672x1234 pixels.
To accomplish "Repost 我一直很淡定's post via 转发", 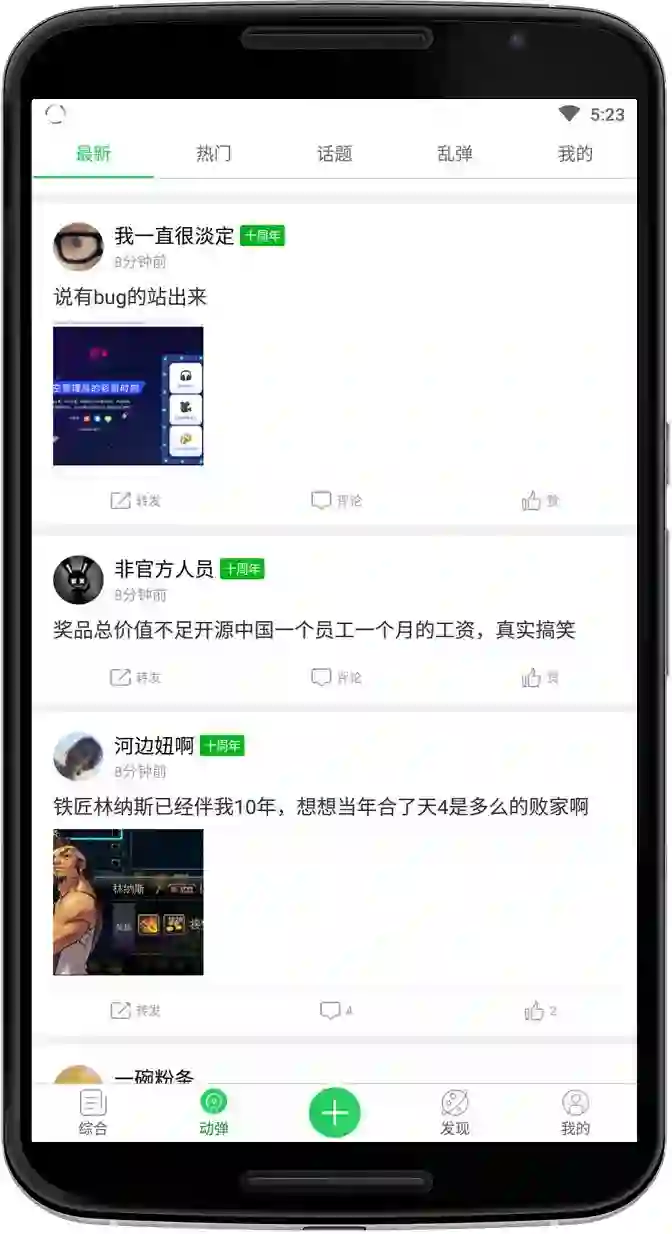I will (x=135, y=501).
